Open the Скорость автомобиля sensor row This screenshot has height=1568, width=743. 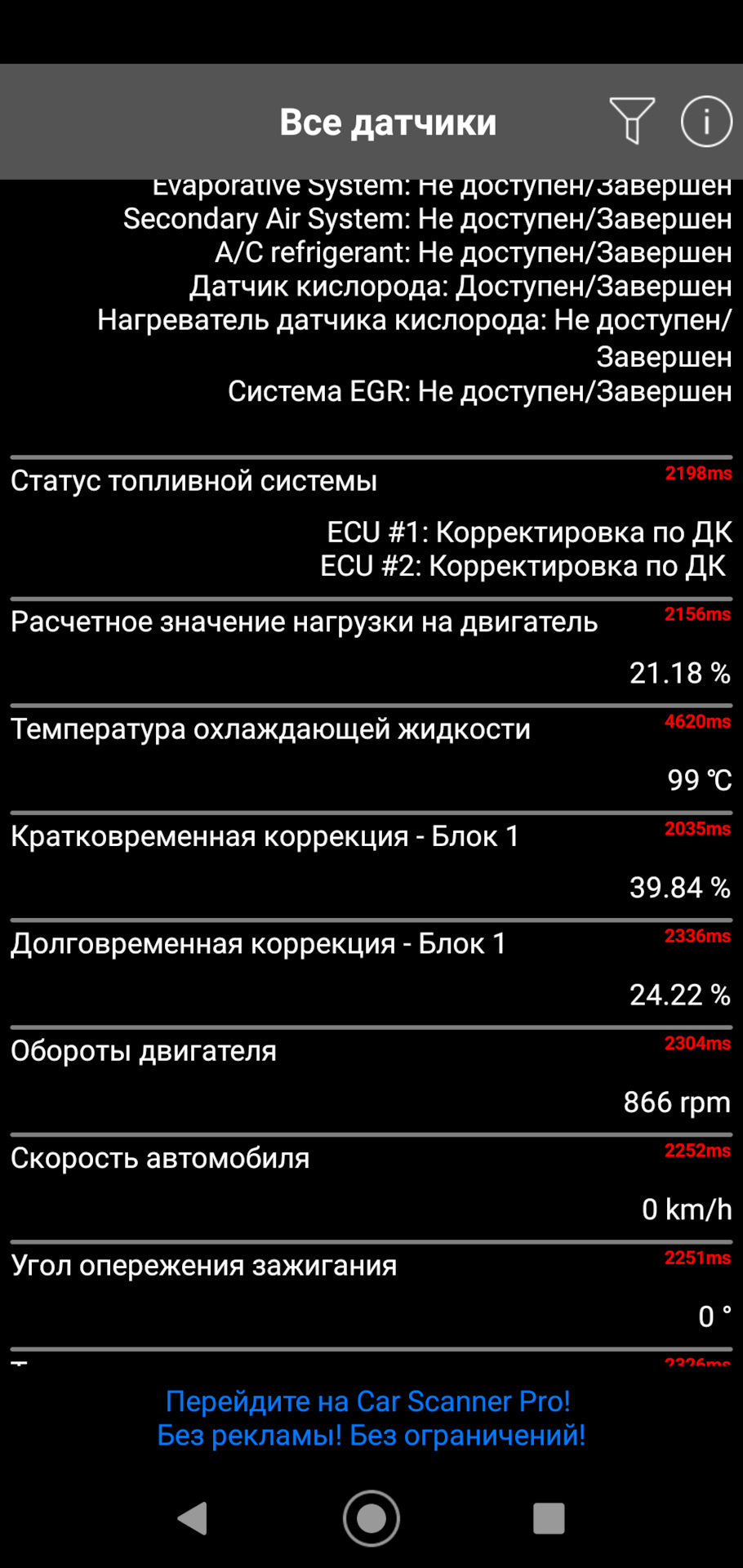[x=371, y=1185]
